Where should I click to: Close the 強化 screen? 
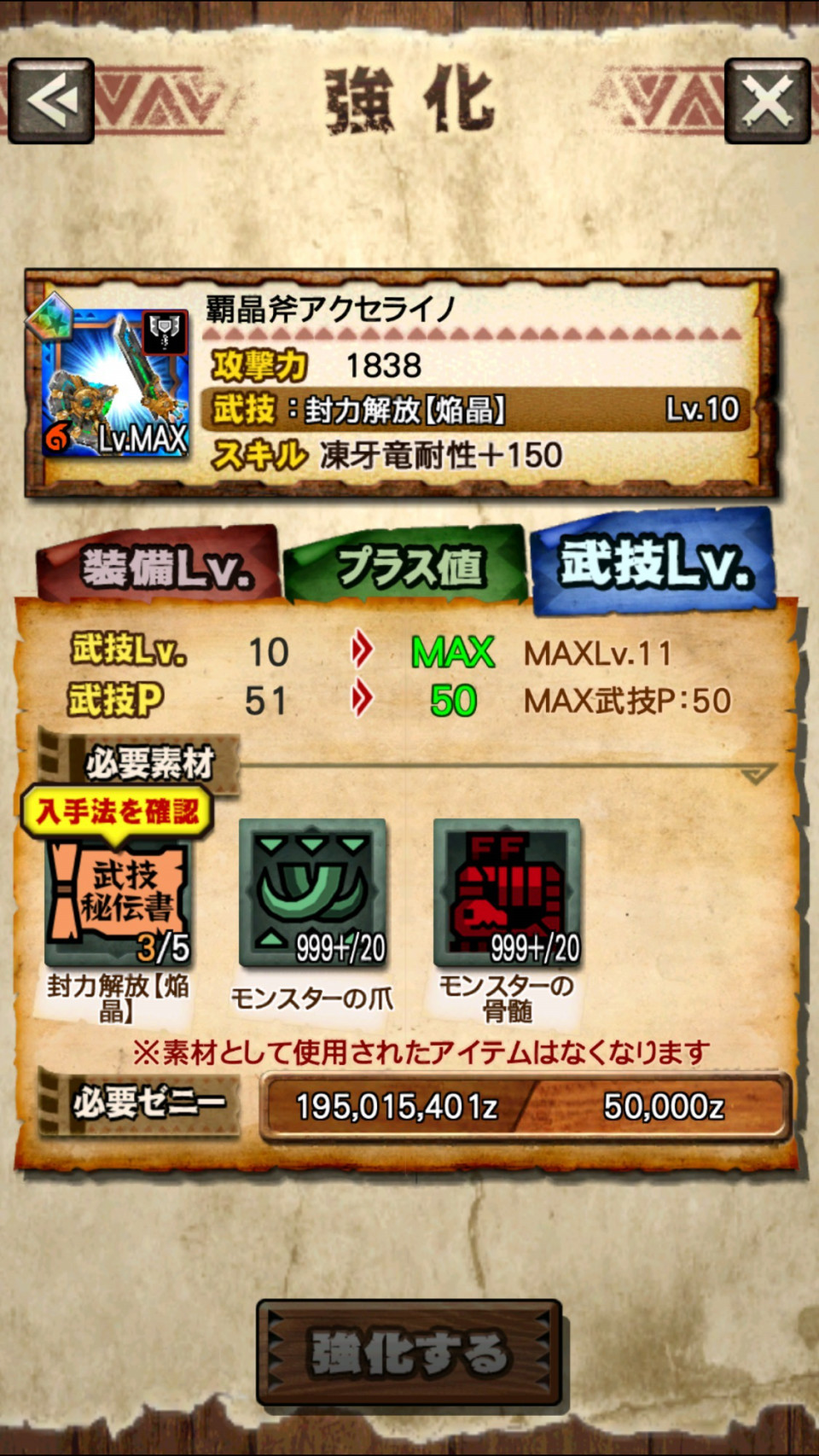click(x=766, y=101)
